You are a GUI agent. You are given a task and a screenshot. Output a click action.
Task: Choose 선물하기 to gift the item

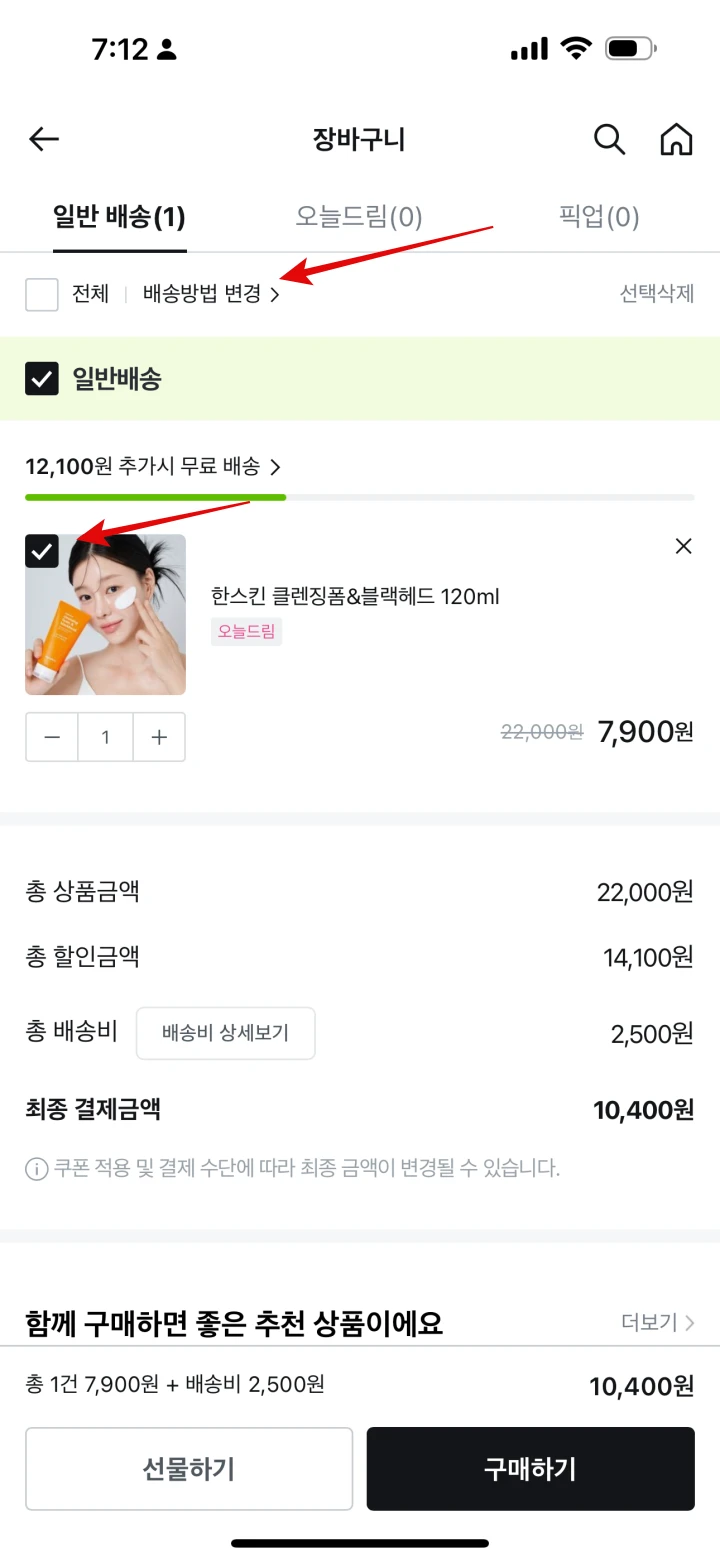(x=189, y=1468)
